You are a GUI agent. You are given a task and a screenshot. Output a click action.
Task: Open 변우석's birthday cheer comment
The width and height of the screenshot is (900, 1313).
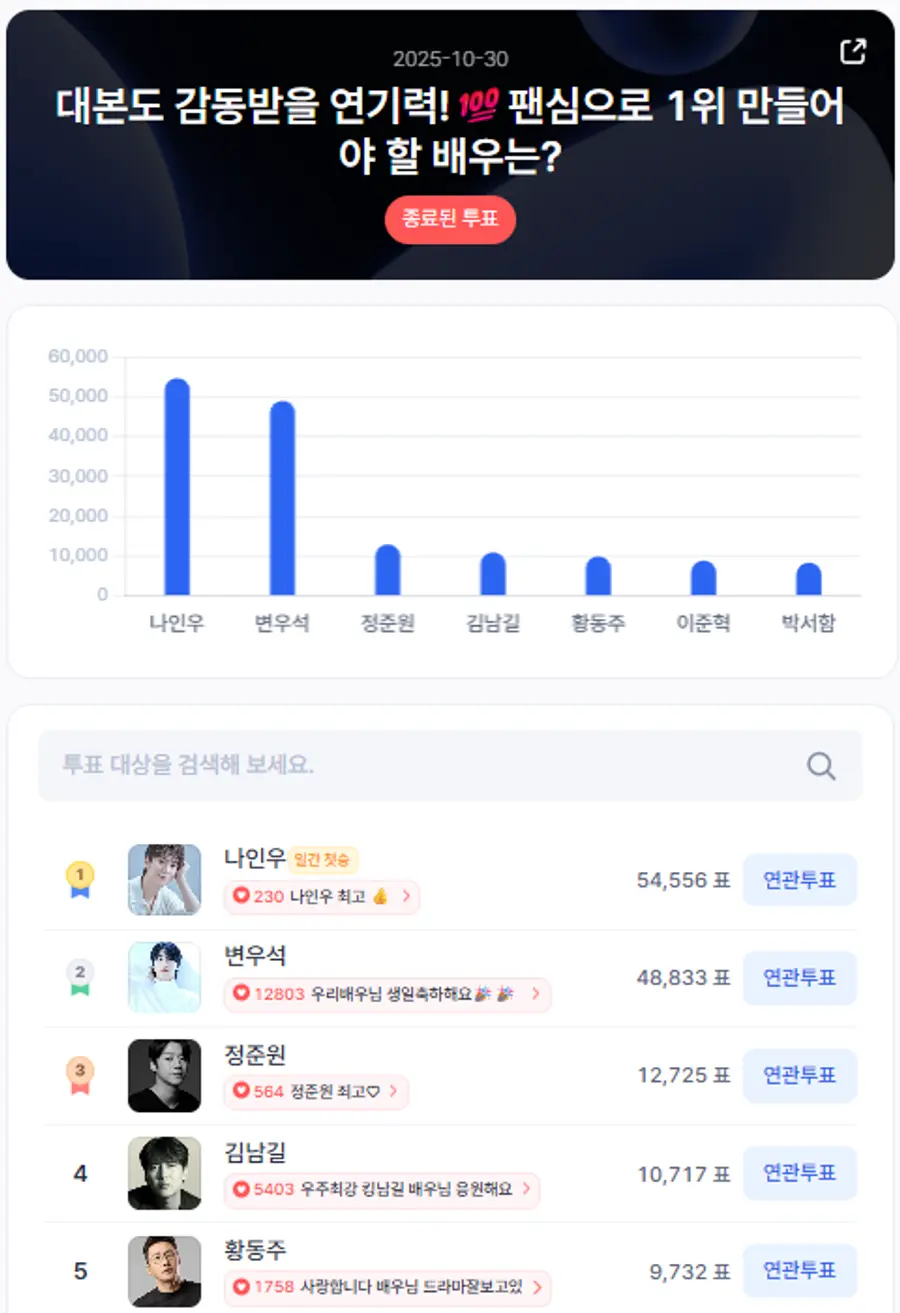pyautogui.click(x=387, y=995)
